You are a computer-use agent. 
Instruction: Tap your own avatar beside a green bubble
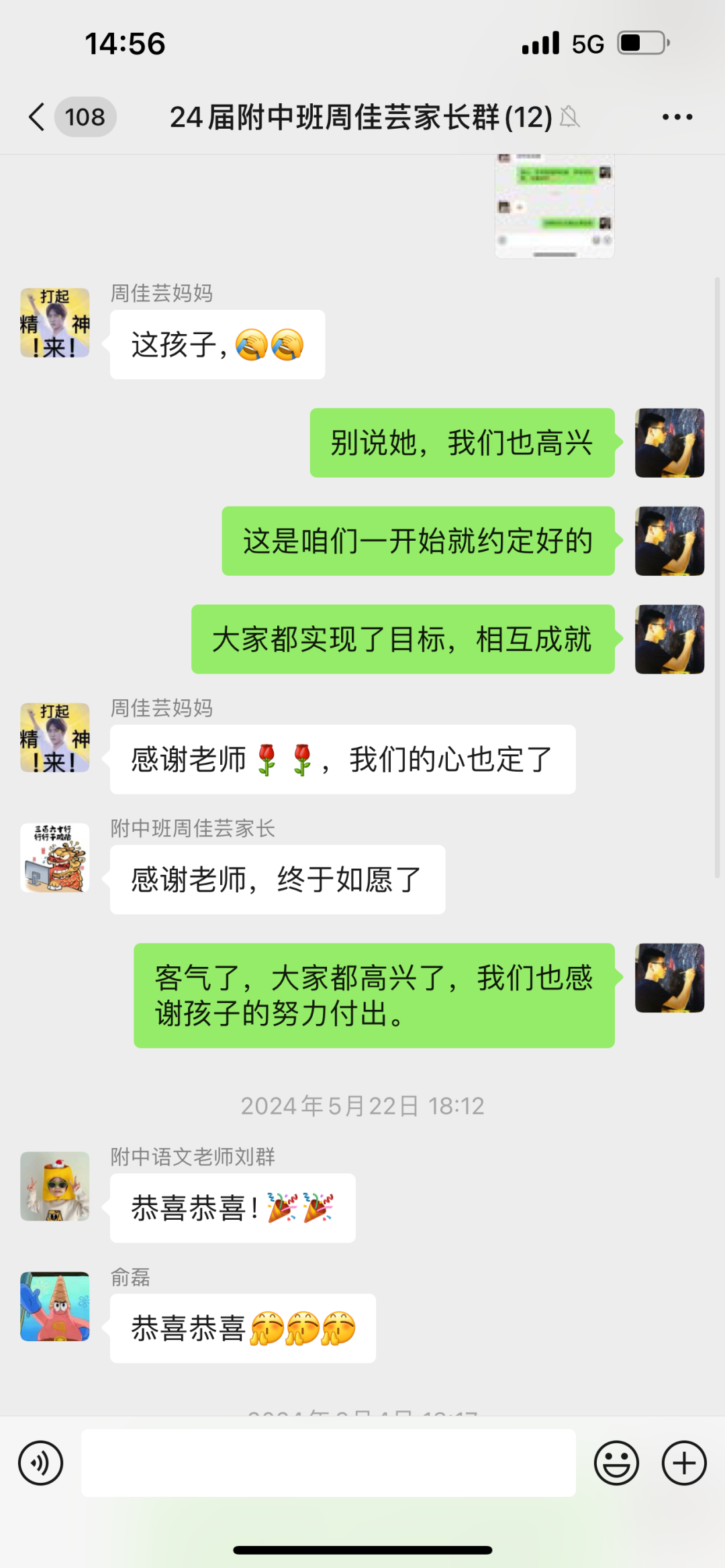point(669,443)
